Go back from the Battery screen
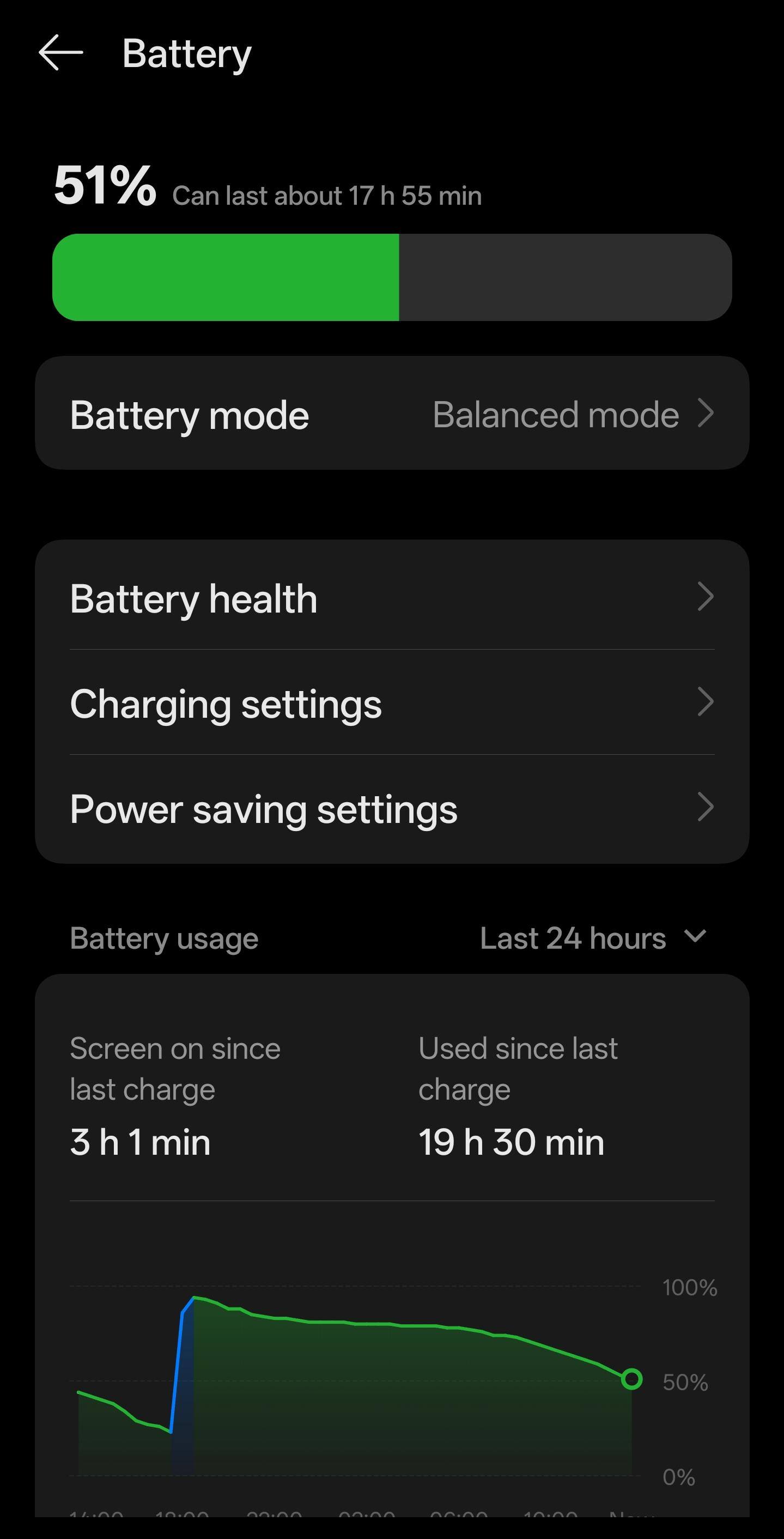 coord(61,52)
